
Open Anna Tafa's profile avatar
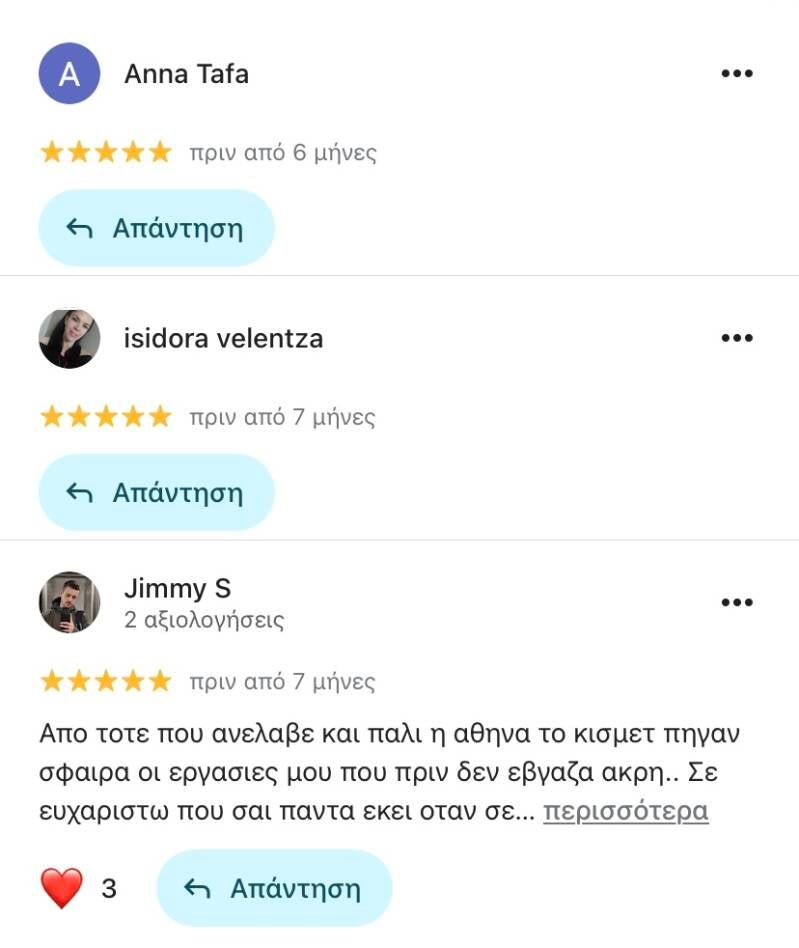tap(69, 74)
